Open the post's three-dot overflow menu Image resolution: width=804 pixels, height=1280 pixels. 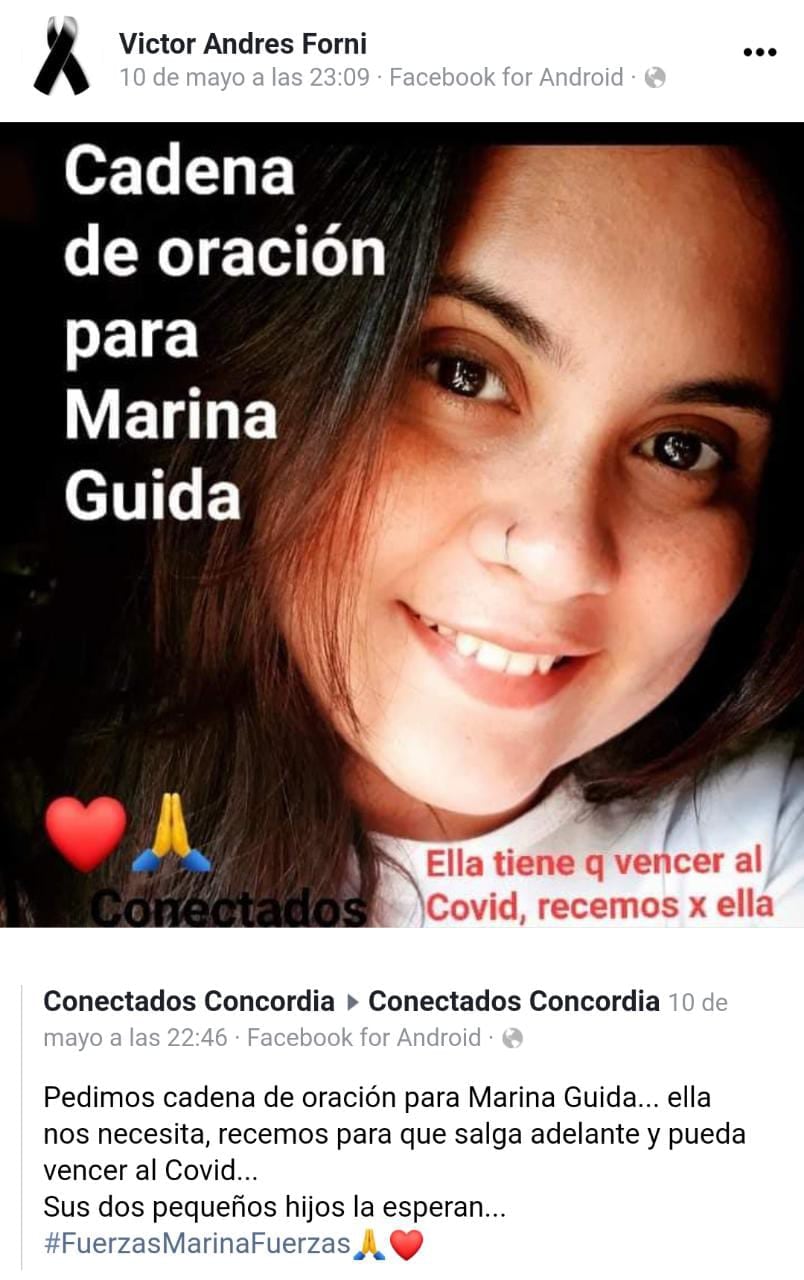click(759, 53)
